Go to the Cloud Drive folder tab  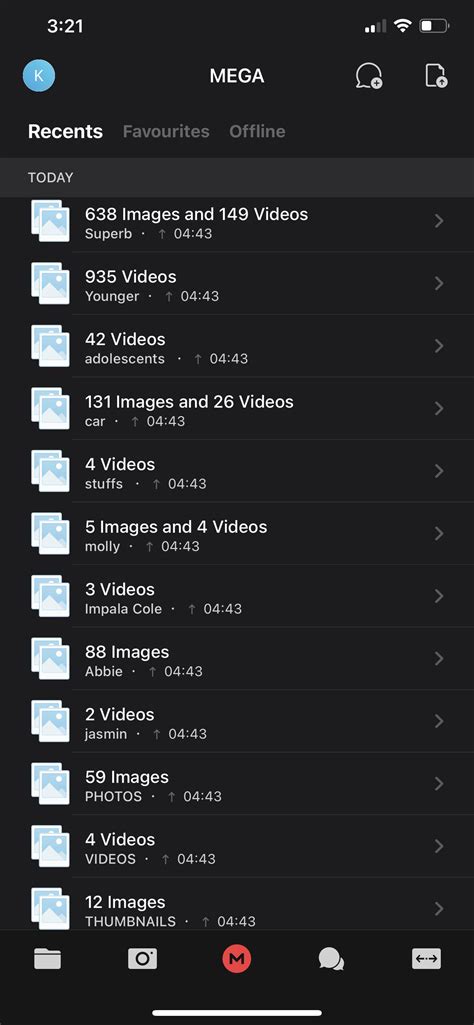[x=47, y=959]
